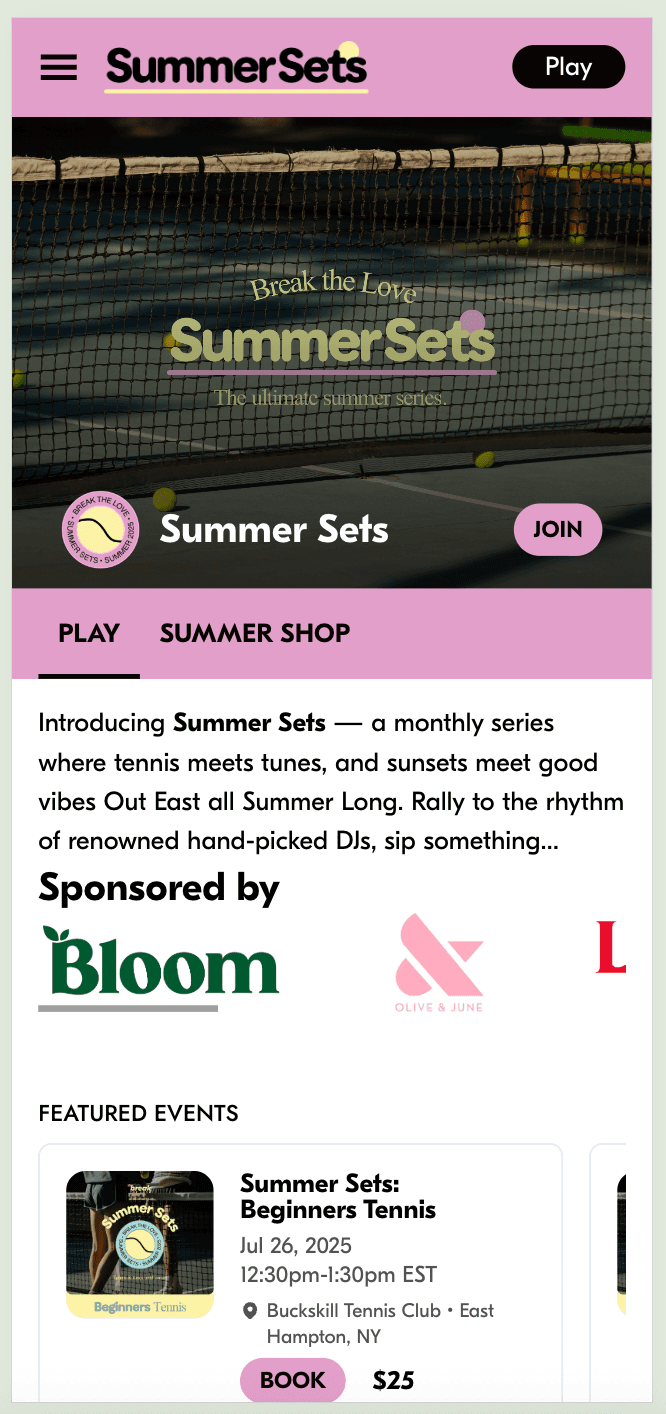Book the Beginners Tennis event
666x1414 pixels.
[292, 1380]
